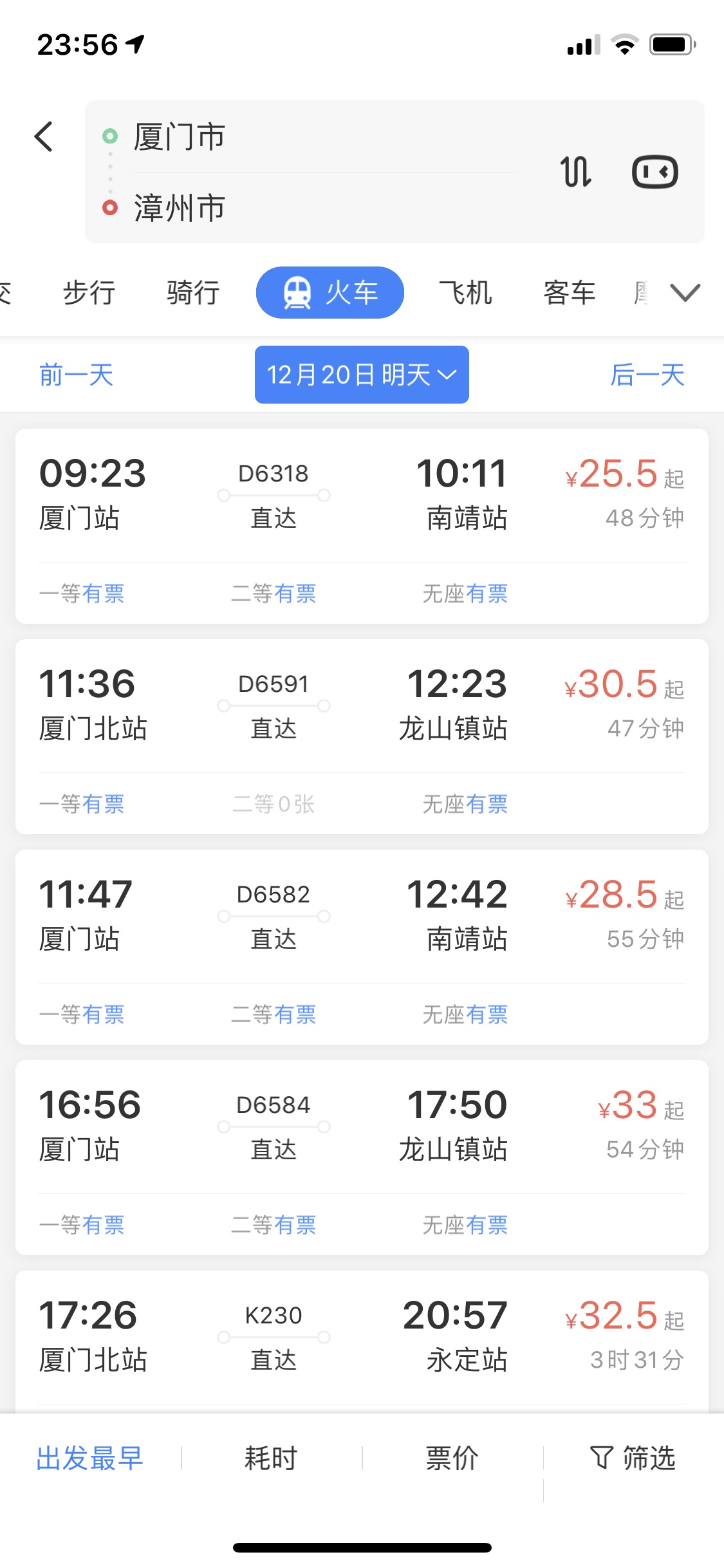
Task: Go to the previous day 前一天
Action: (77, 375)
